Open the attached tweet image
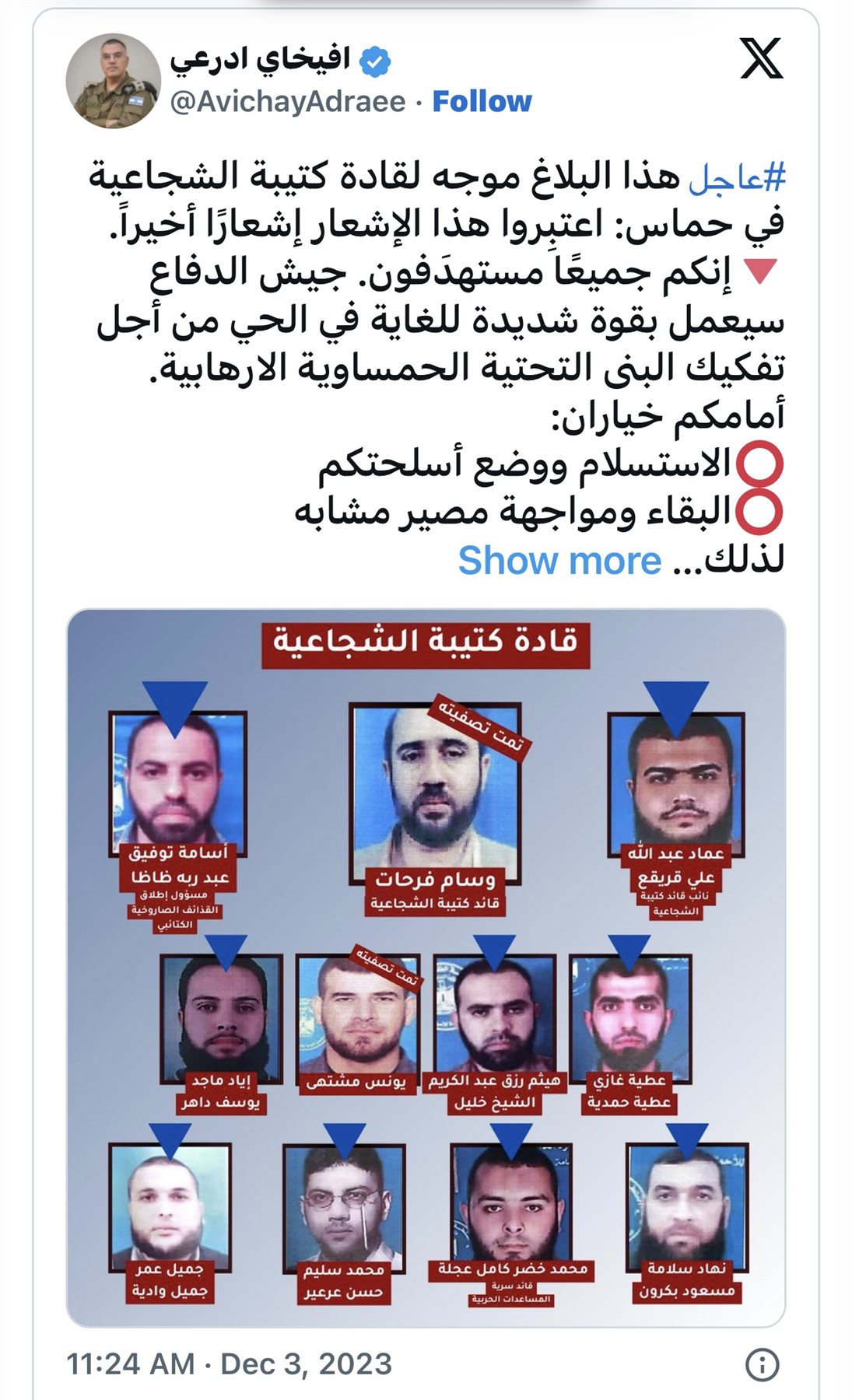The width and height of the screenshot is (852, 1400). (x=426, y=967)
